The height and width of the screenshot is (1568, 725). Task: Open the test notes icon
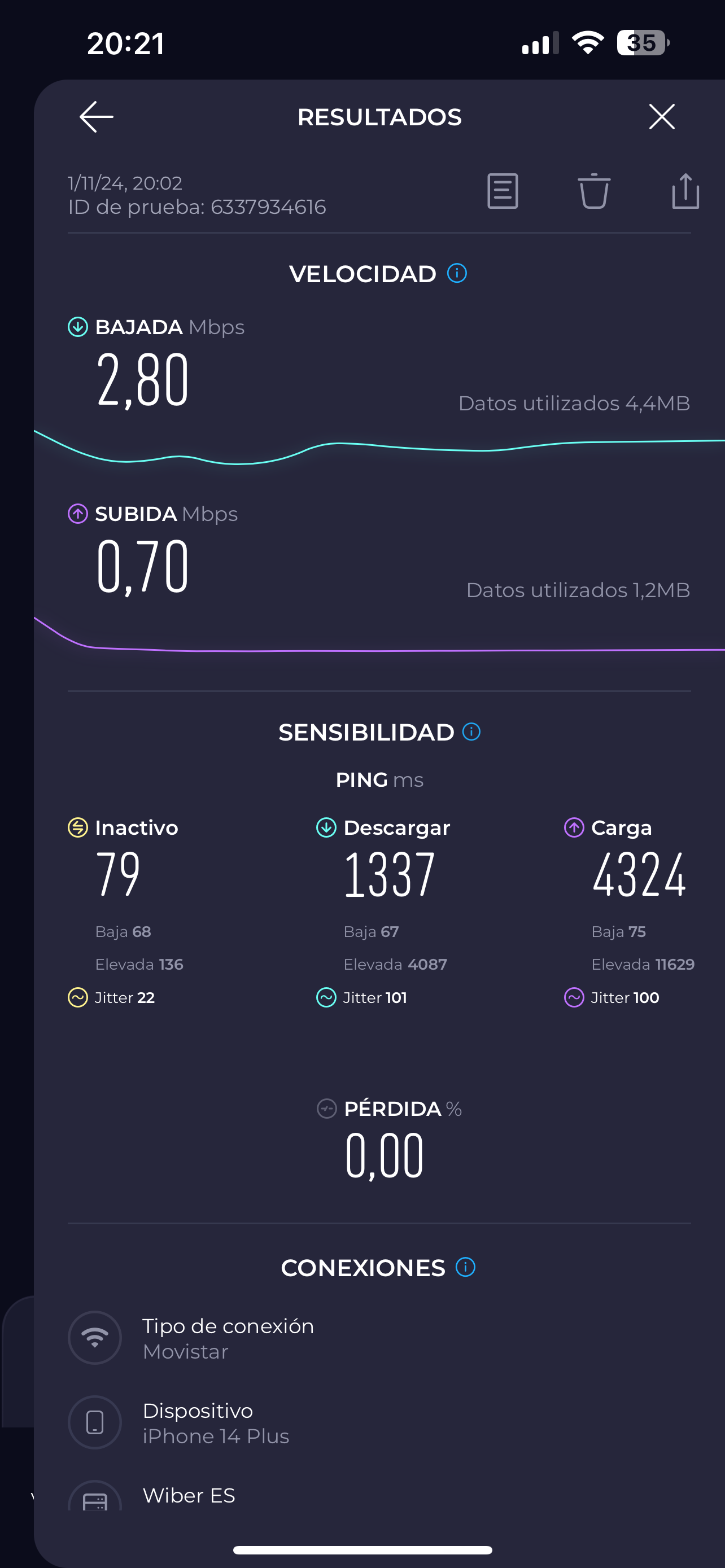tap(502, 192)
